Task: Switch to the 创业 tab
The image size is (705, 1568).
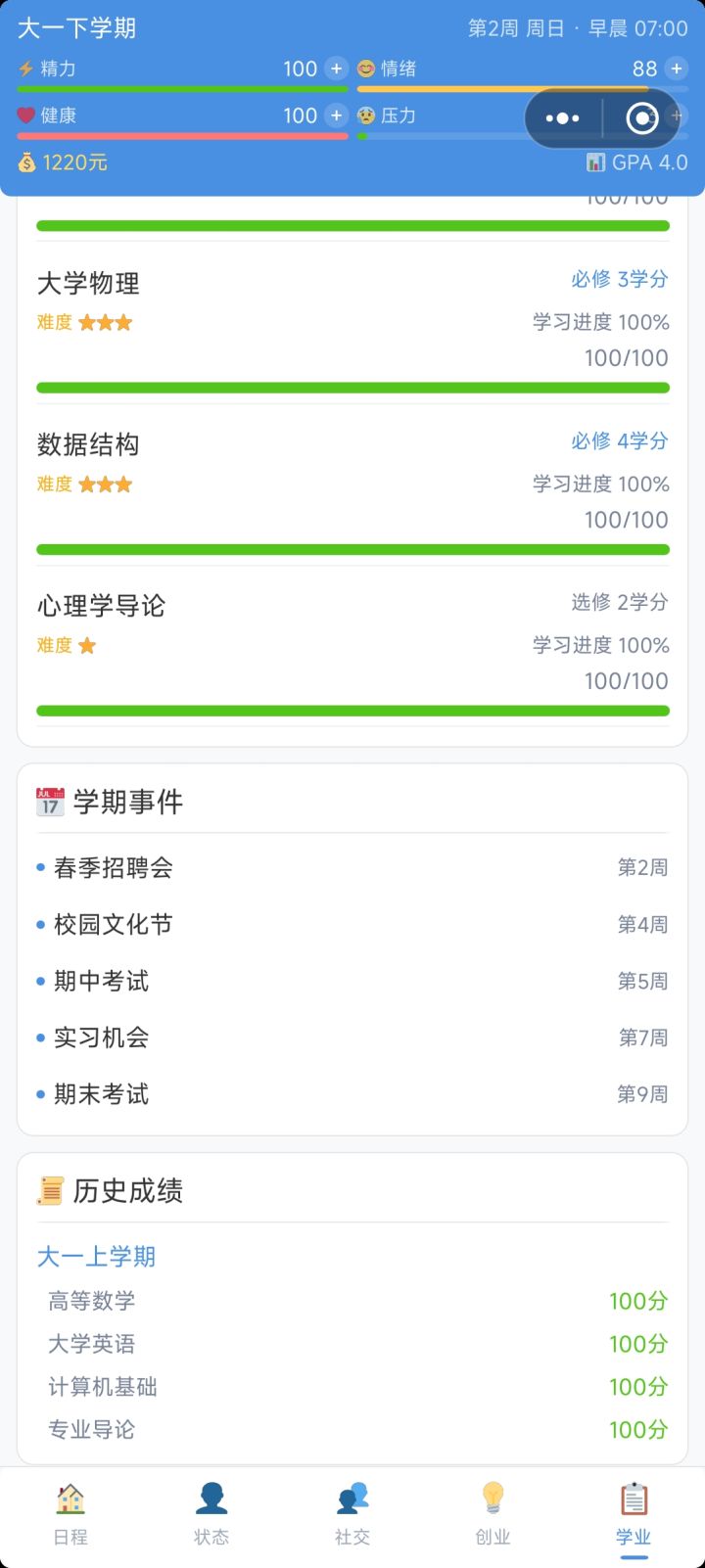Action: 493,1513
